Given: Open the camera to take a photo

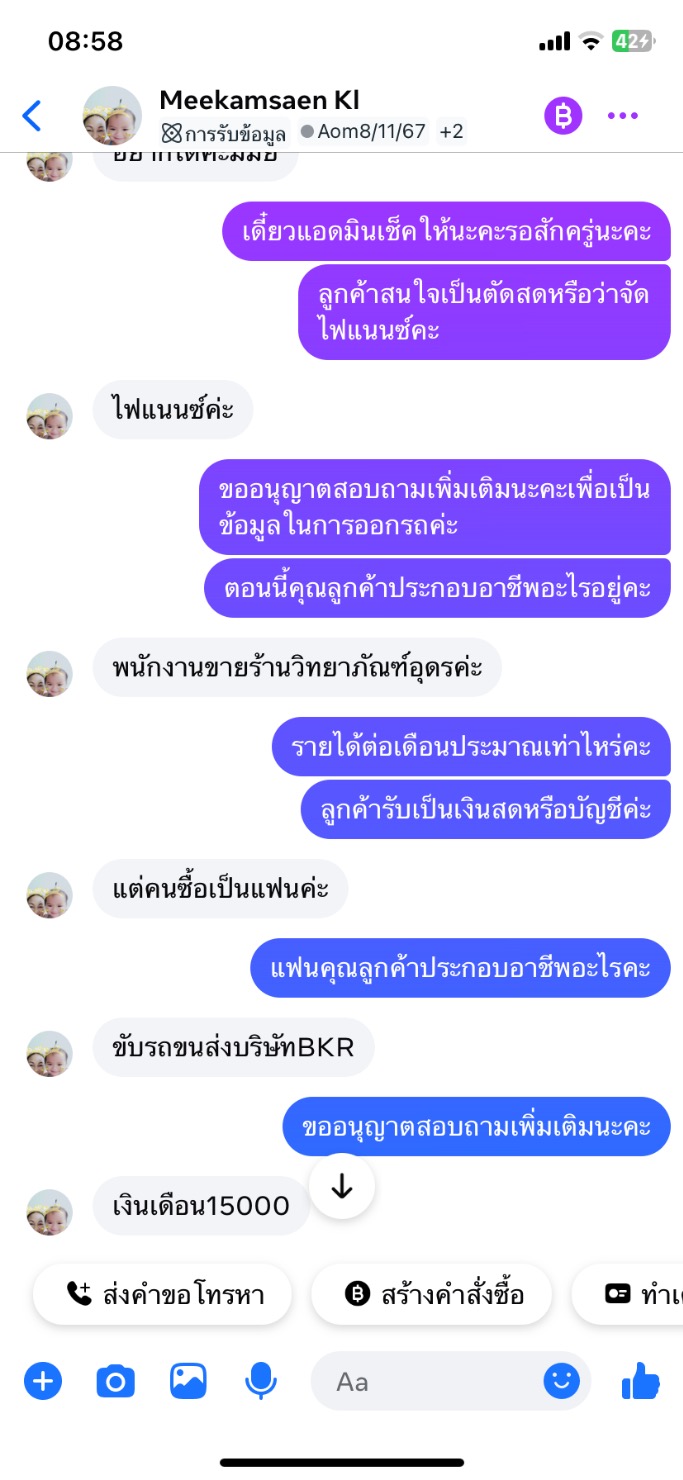Looking at the screenshot, I should [115, 1381].
